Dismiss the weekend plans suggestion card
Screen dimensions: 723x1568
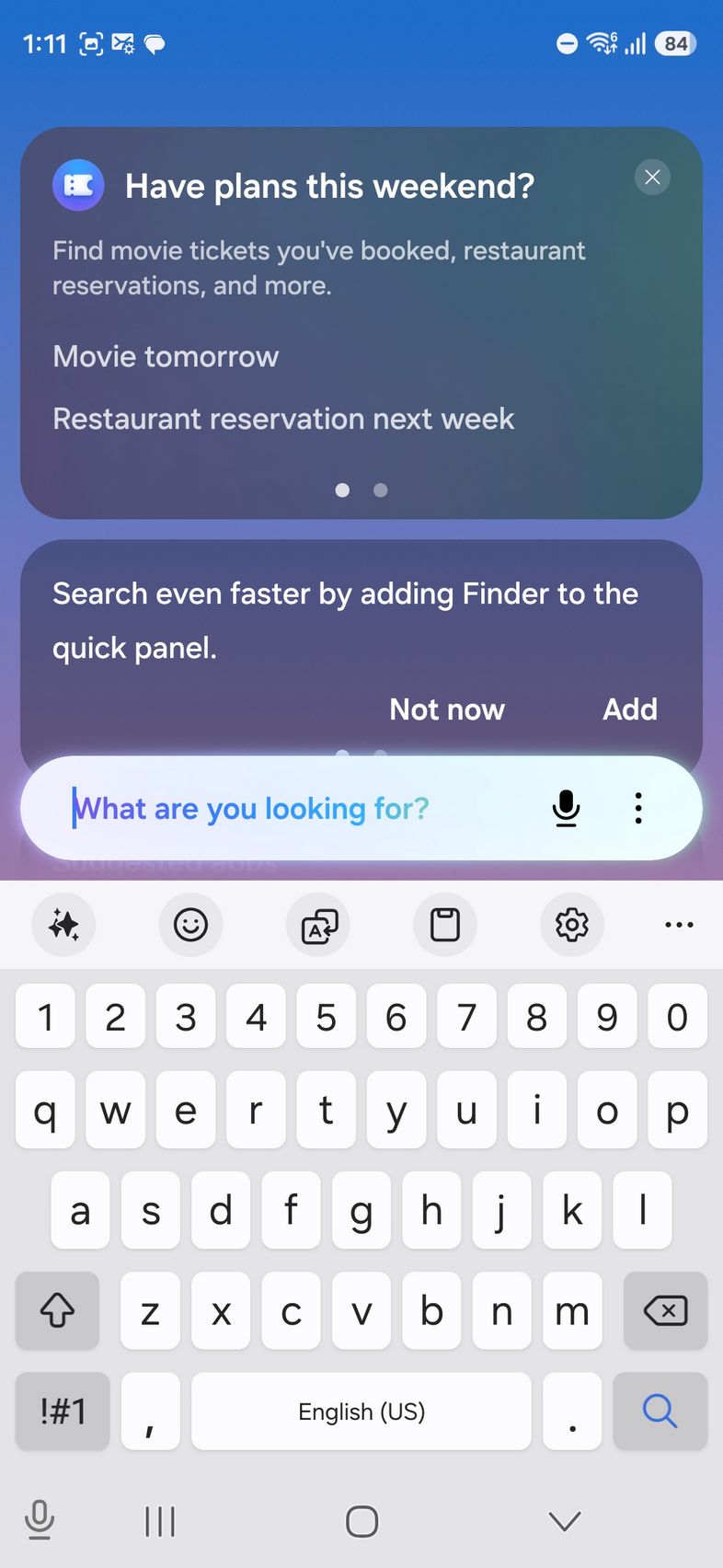[652, 178]
